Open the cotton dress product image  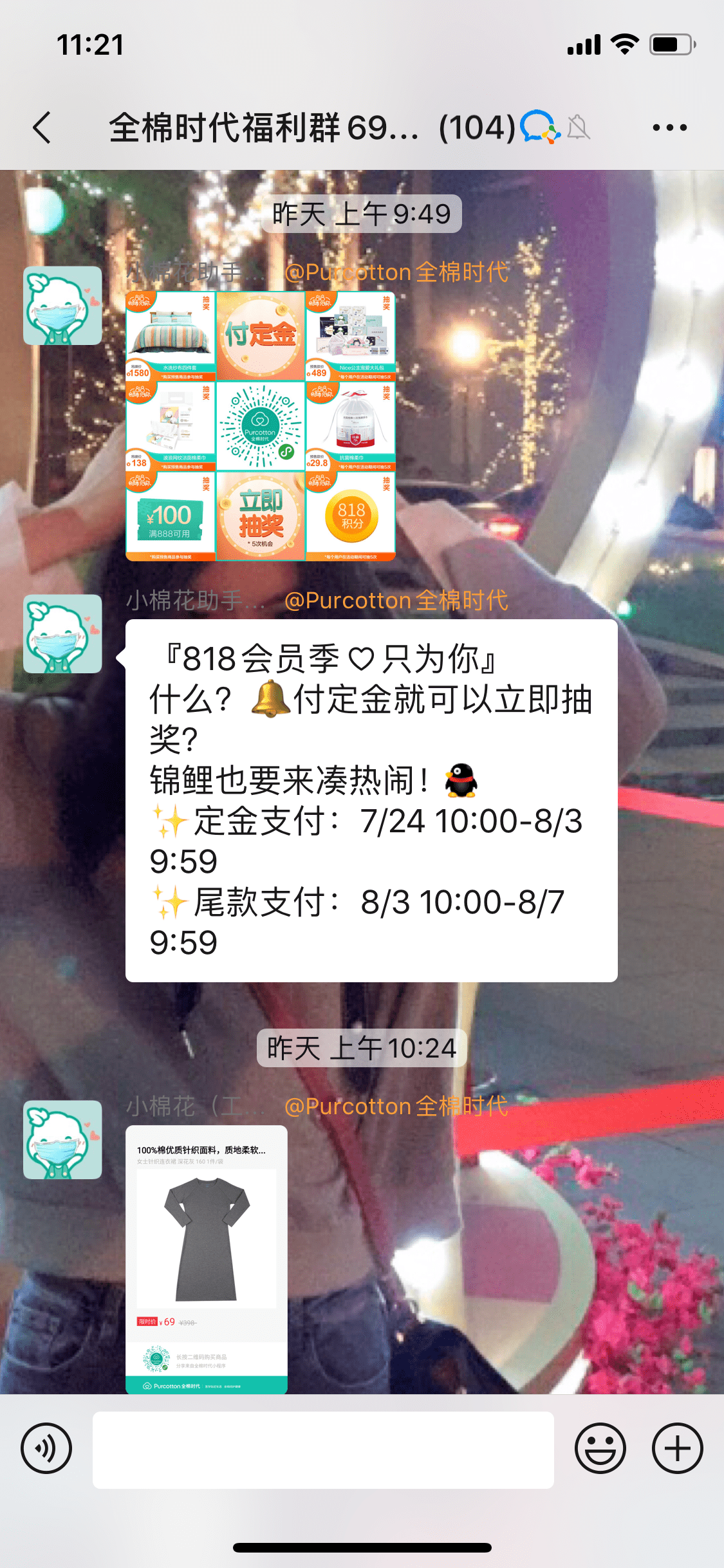tap(206, 1259)
